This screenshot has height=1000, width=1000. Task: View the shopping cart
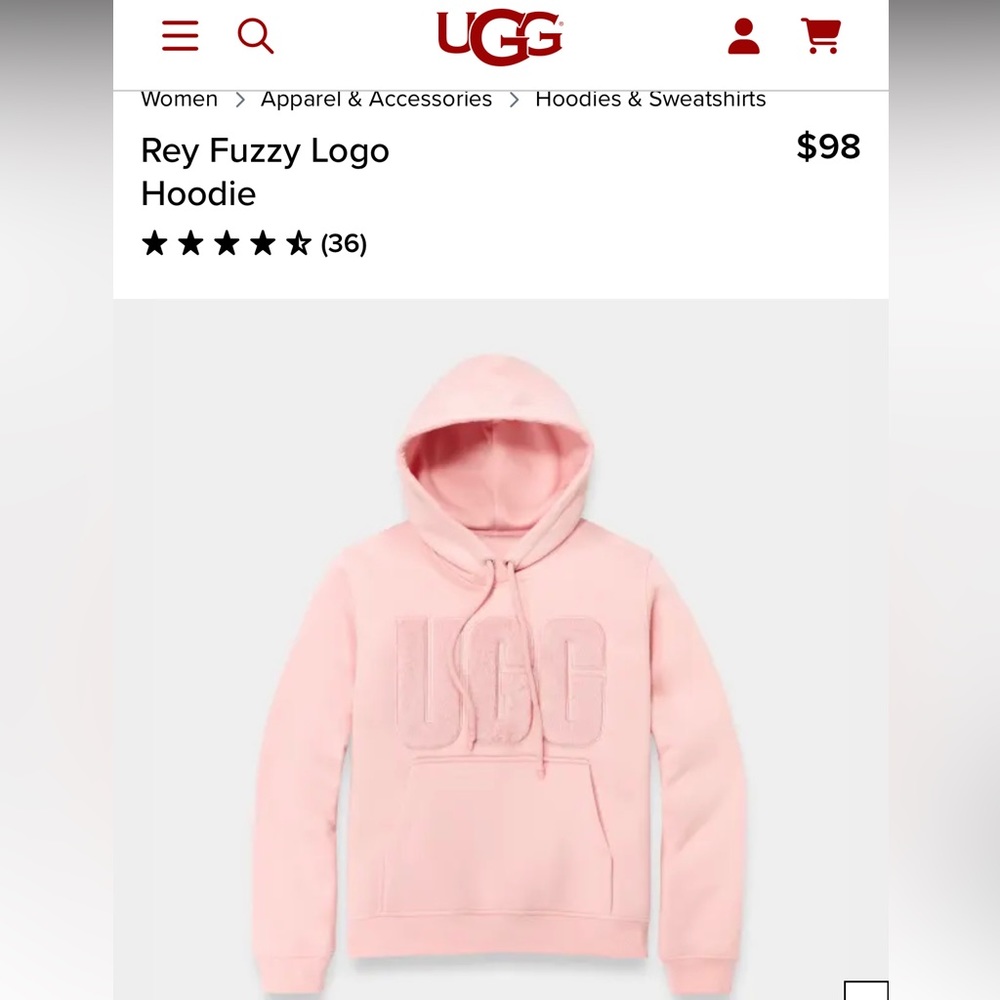[821, 36]
